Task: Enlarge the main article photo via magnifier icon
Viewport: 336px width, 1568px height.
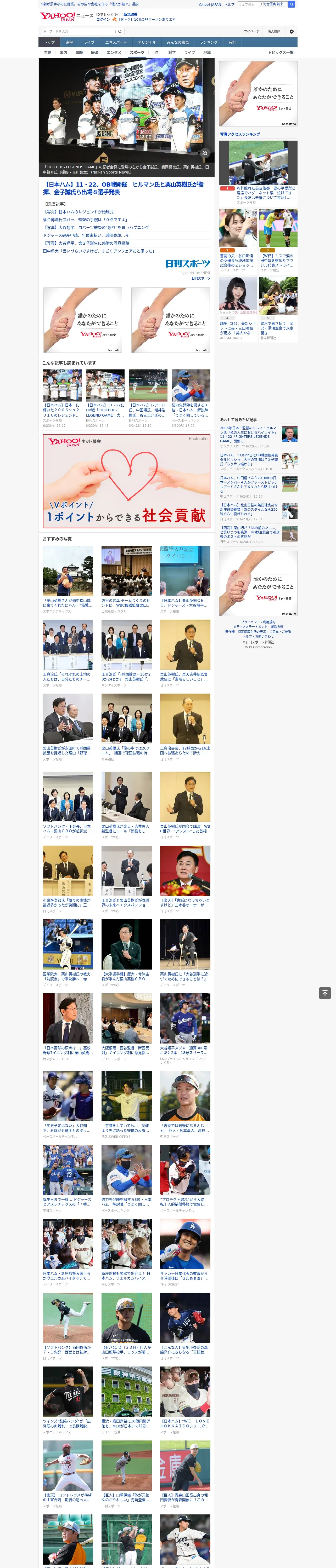Action: point(205,153)
